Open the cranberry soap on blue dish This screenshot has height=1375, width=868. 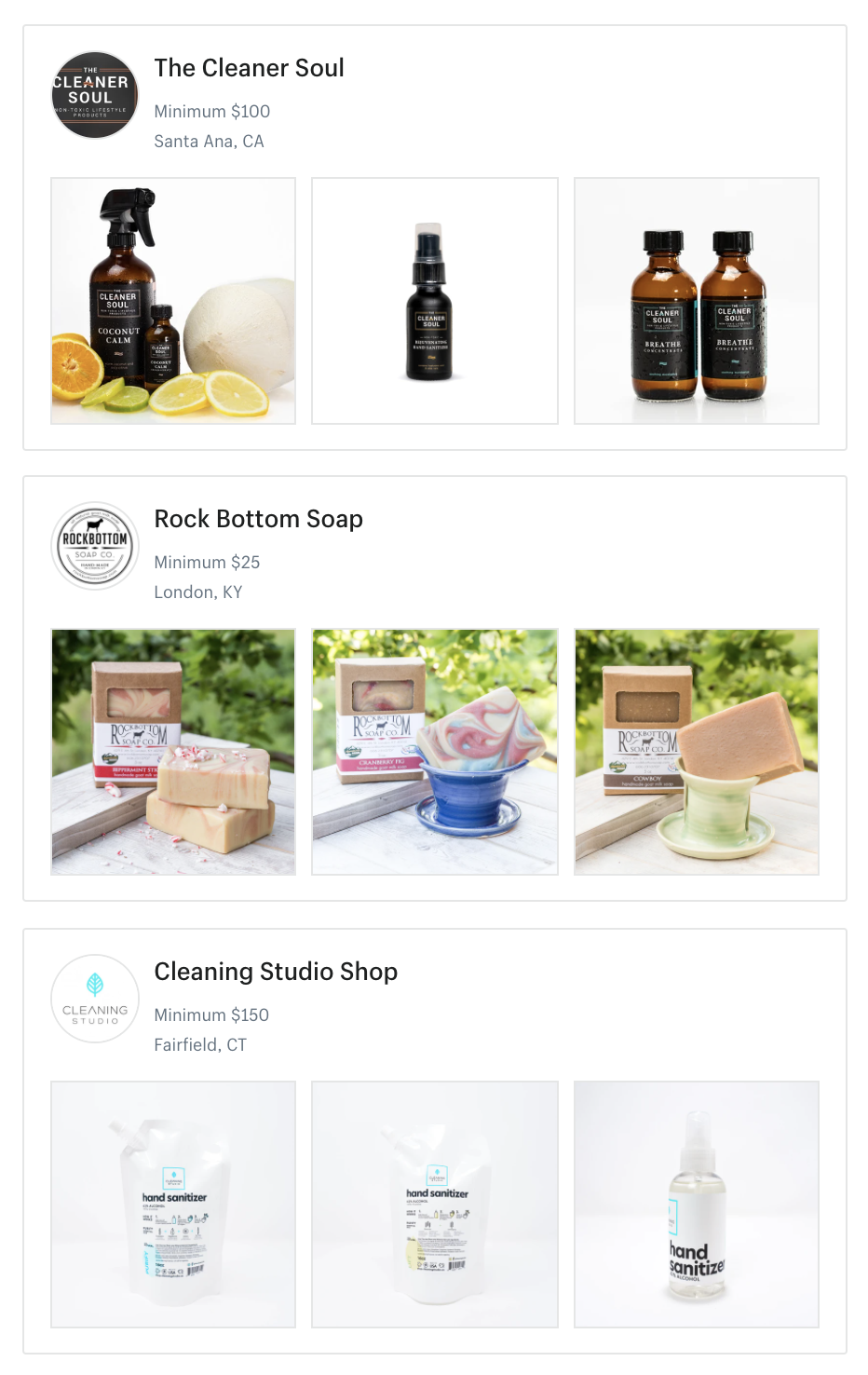pyautogui.click(x=435, y=752)
